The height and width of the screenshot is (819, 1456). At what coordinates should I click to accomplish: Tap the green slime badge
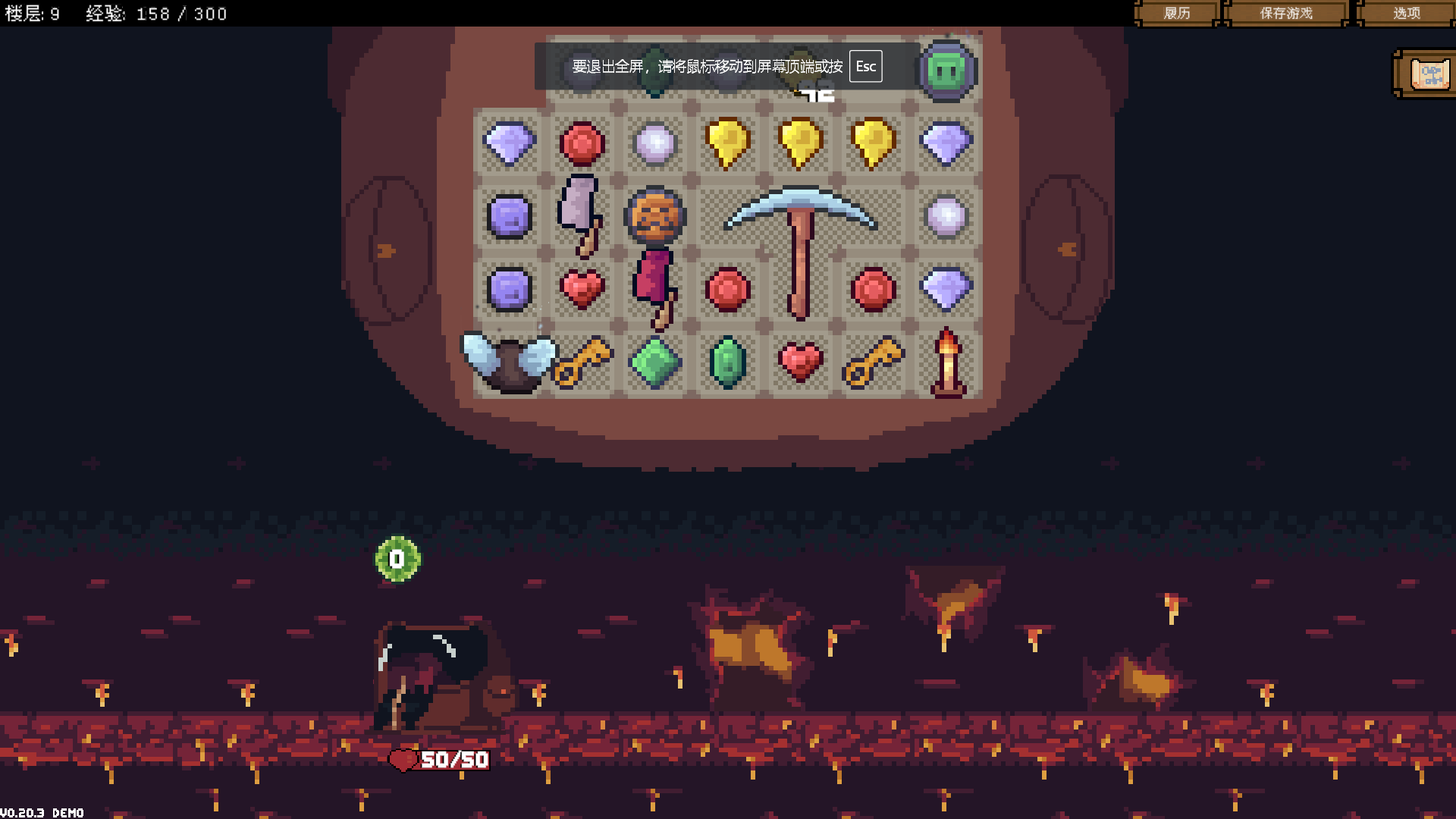[x=947, y=71]
